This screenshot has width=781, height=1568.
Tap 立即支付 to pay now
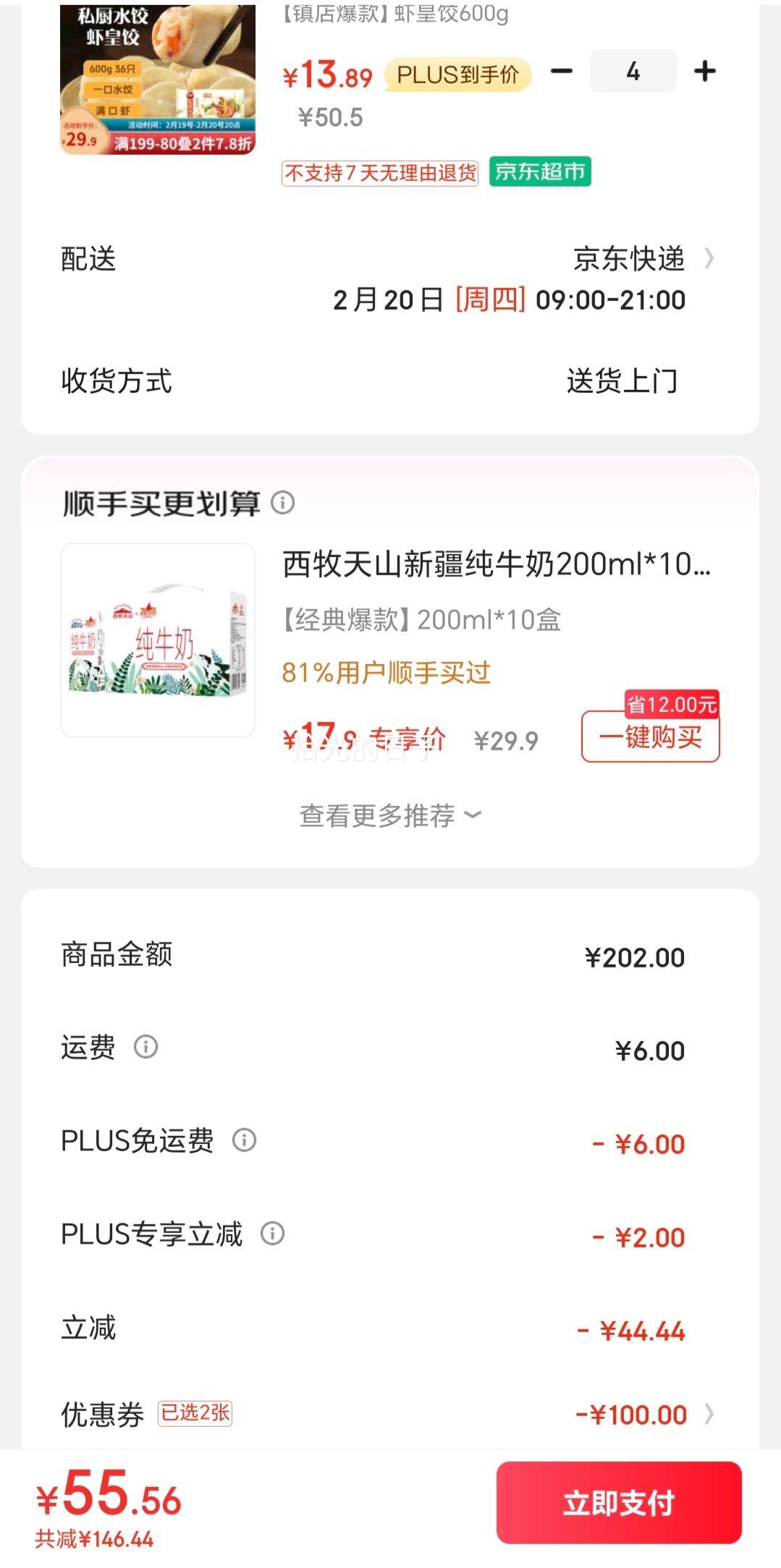coord(619,1503)
